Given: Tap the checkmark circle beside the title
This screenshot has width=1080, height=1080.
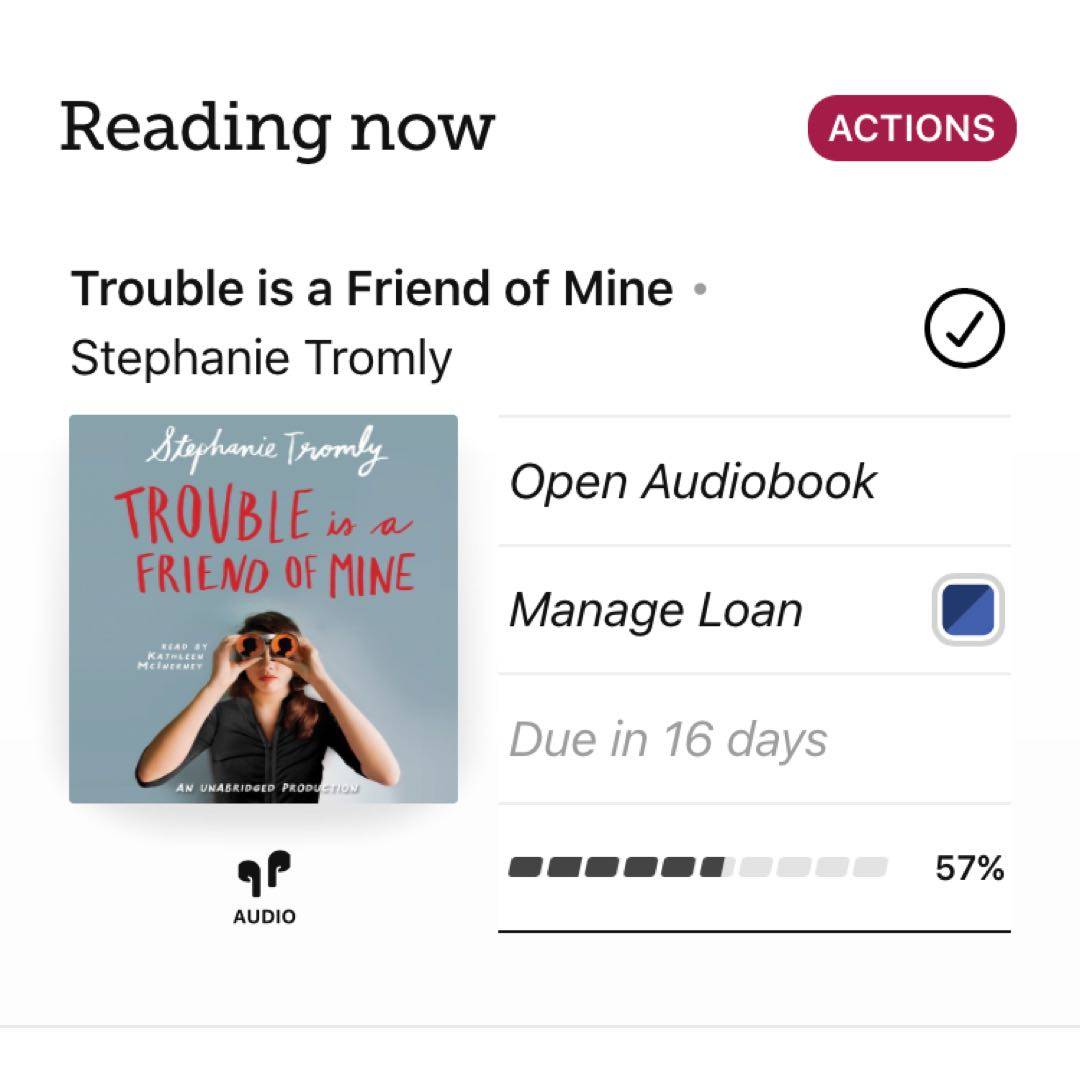Looking at the screenshot, I should point(964,328).
